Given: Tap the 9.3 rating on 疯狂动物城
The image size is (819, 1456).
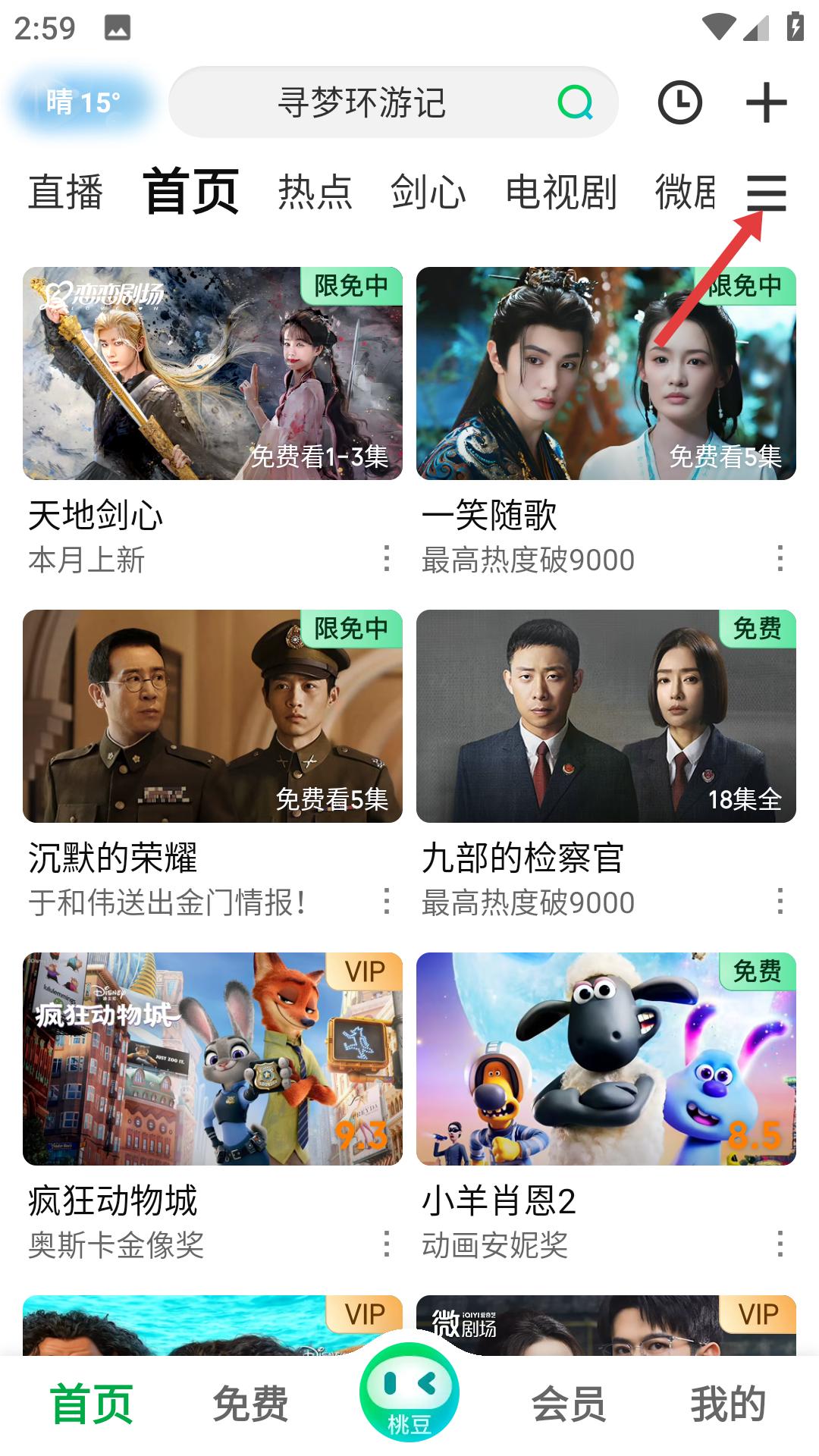Looking at the screenshot, I should click(x=362, y=1136).
